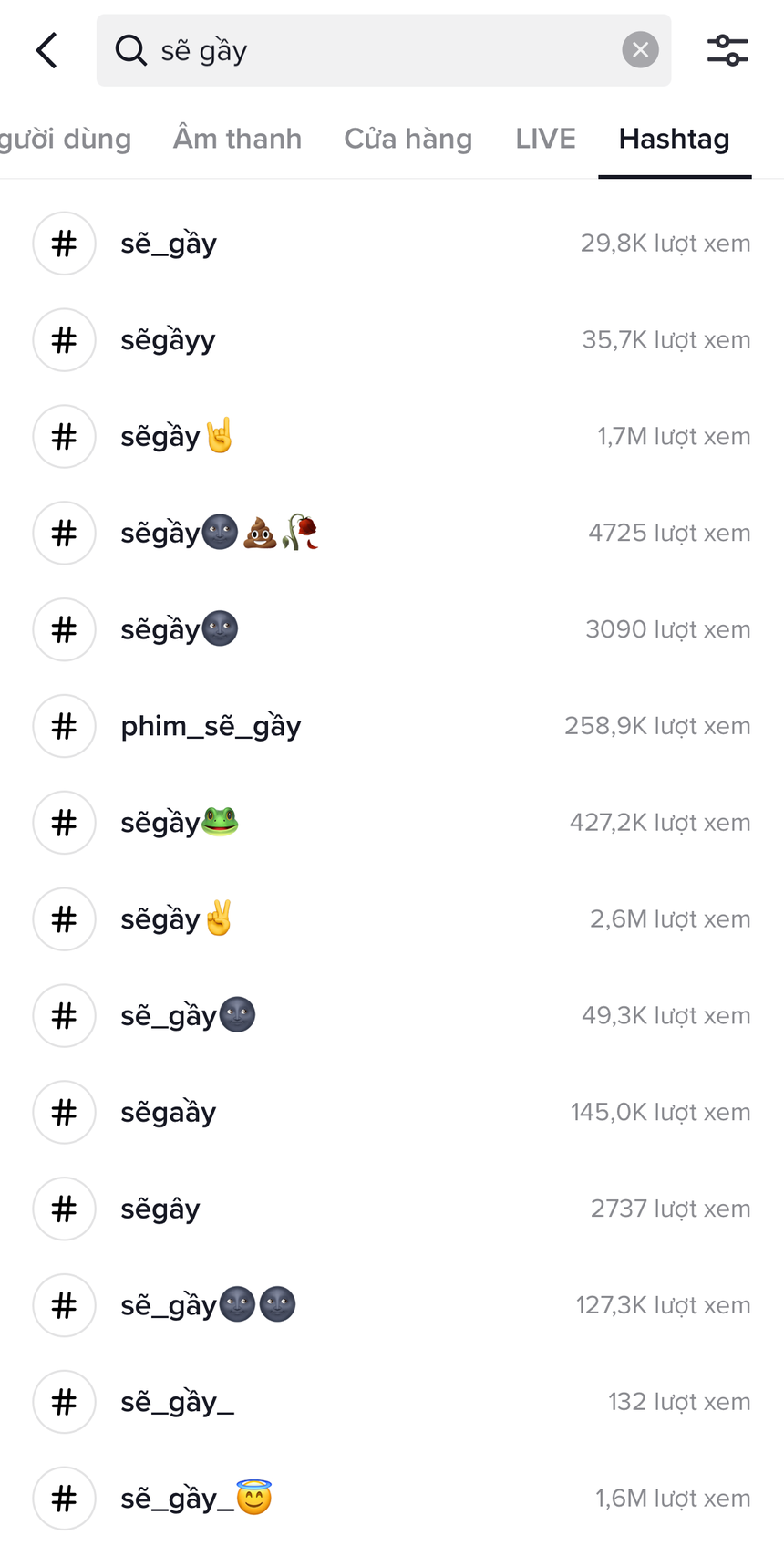Switch to the Cửa hàng tab

(x=407, y=139)
